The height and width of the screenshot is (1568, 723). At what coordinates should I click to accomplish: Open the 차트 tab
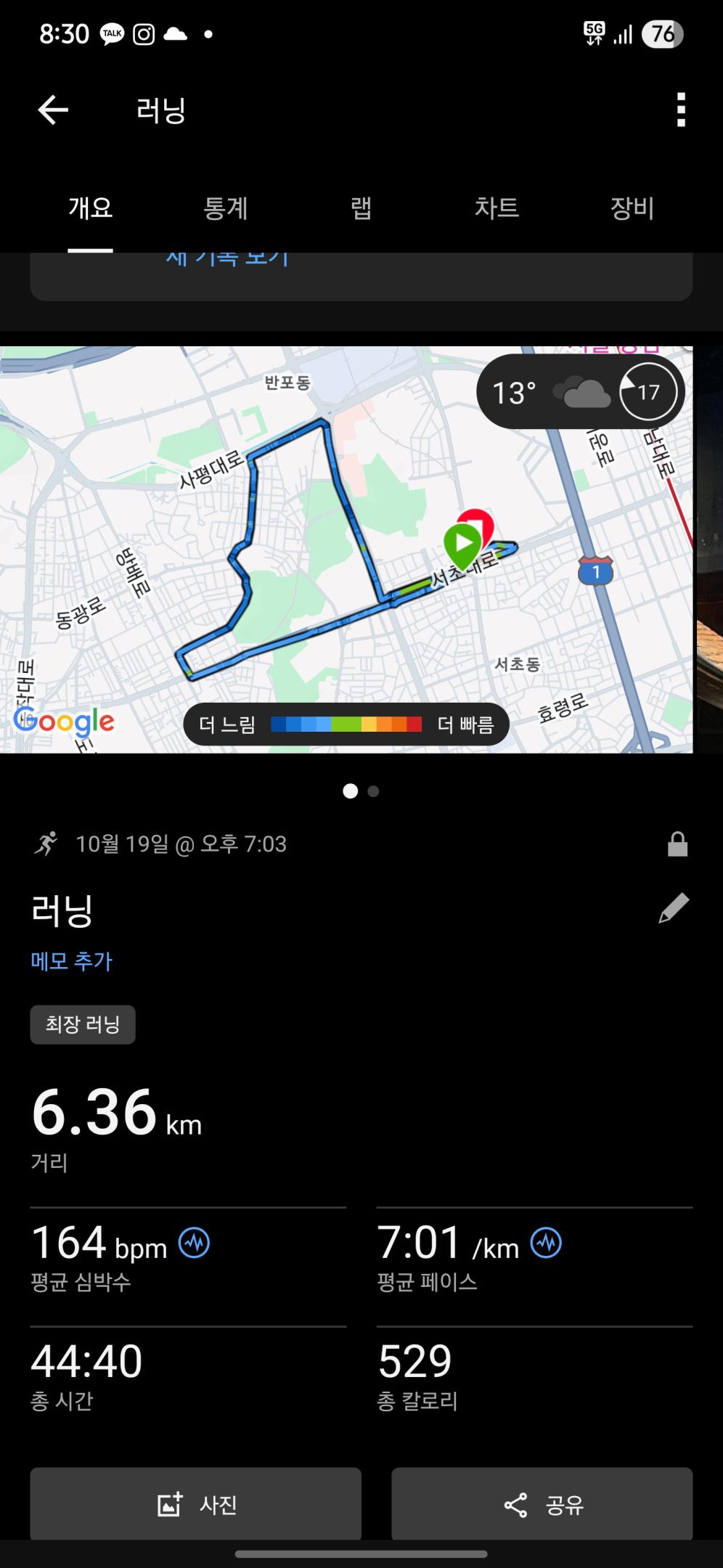(x=497, y=209)
